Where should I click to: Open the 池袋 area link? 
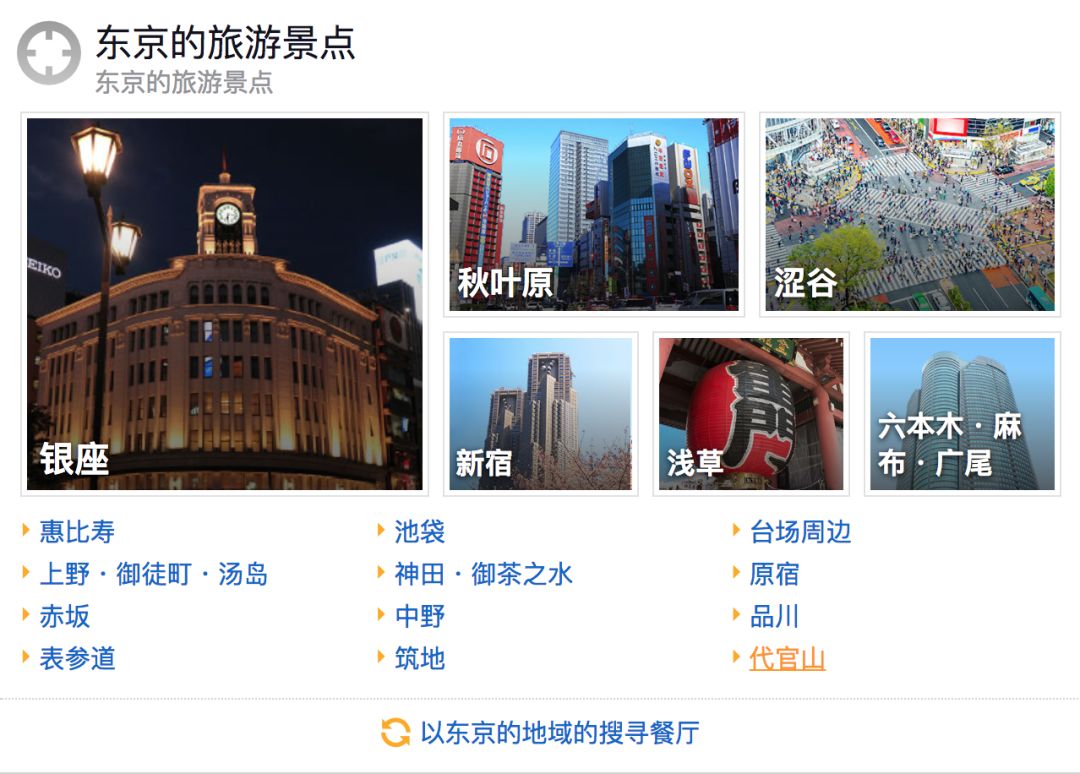[419, 532]
